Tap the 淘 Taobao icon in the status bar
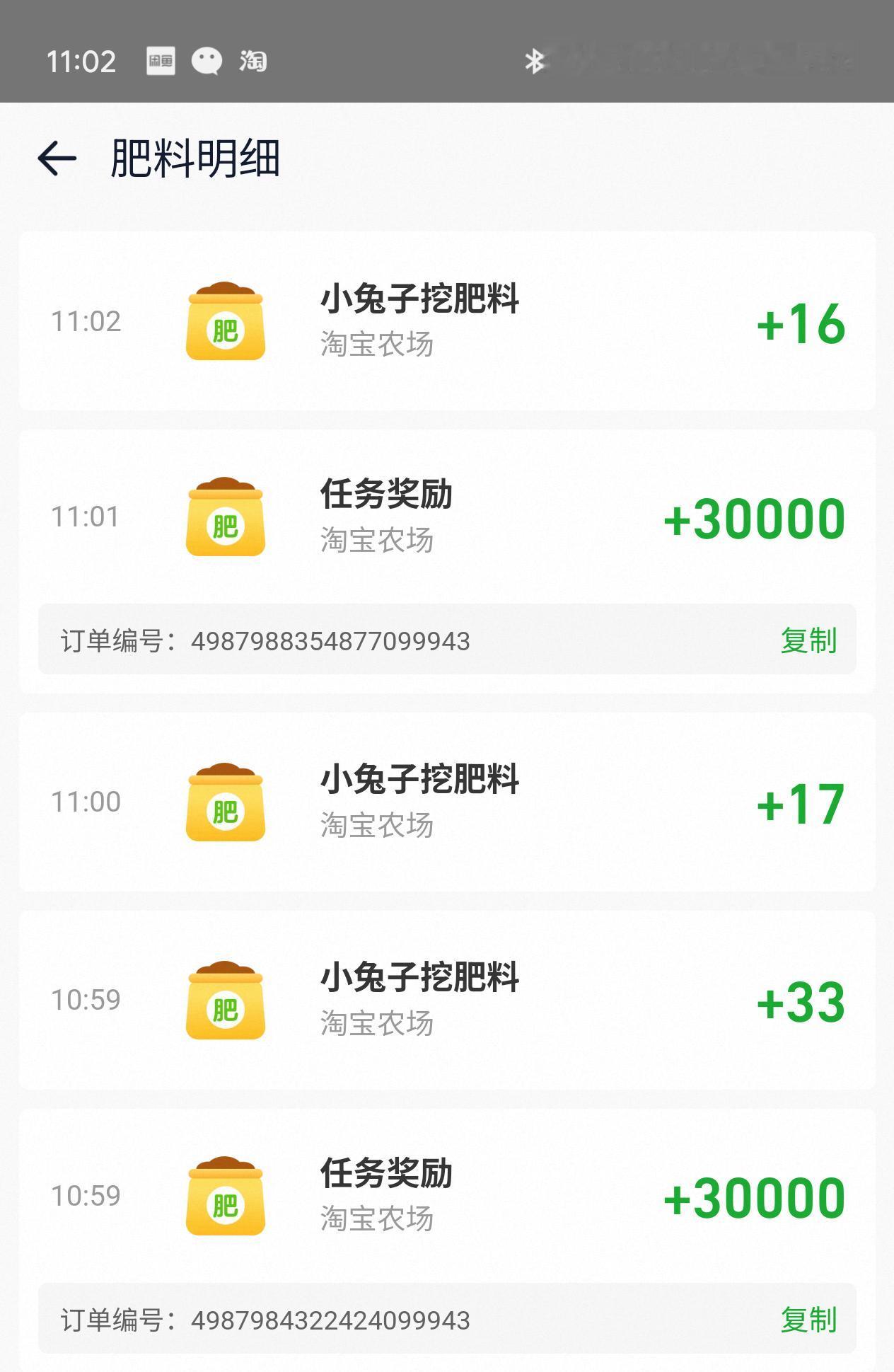Image resolution: width=894 pixels, height=1372 pixels. point(253,61)
